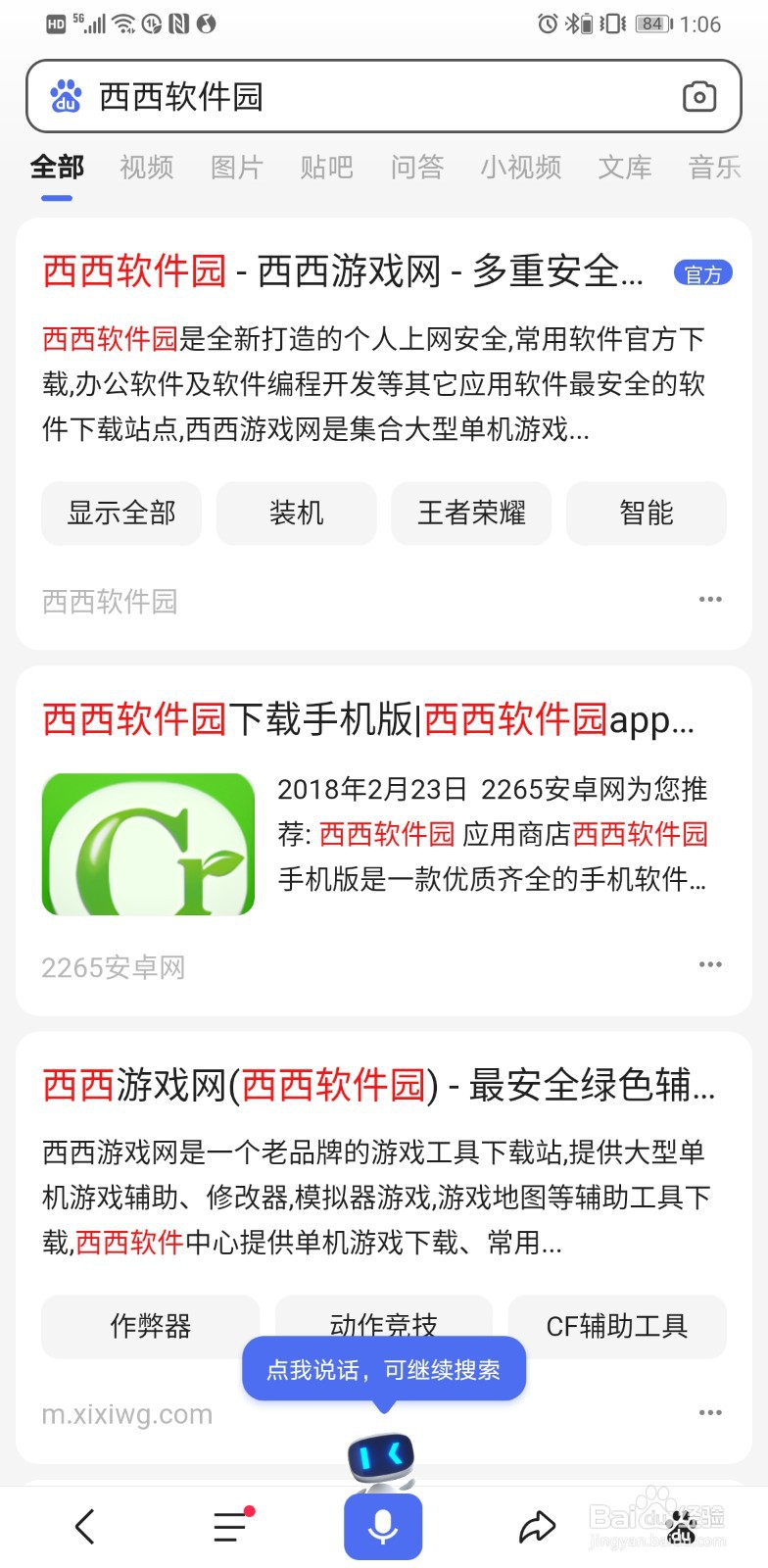This screenshot has width=768, height=1568.
Task: Tap the search input field showing 西西软件园
Action: tap(294, 96)
